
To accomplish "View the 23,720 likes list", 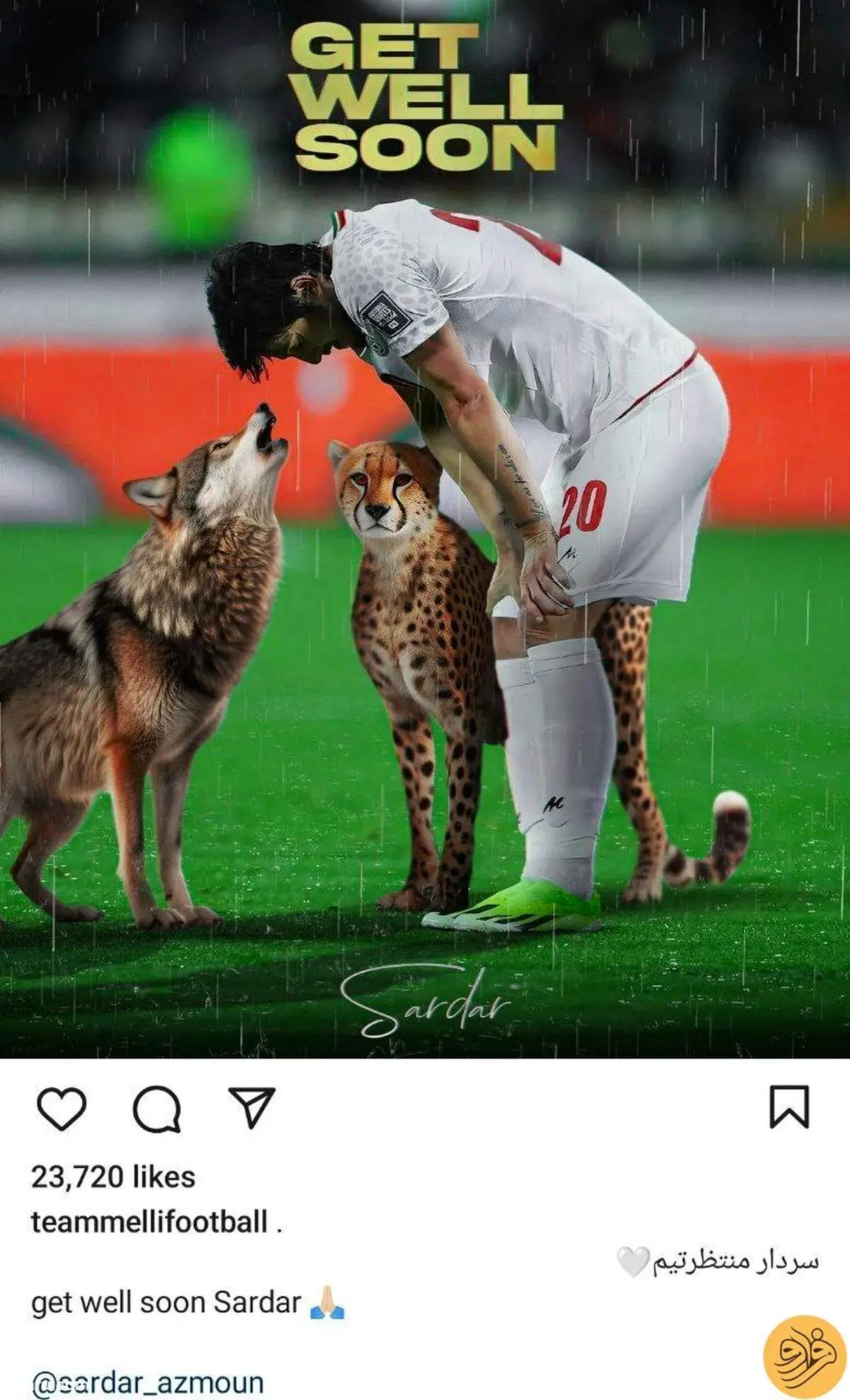I will pos(113,1177).
